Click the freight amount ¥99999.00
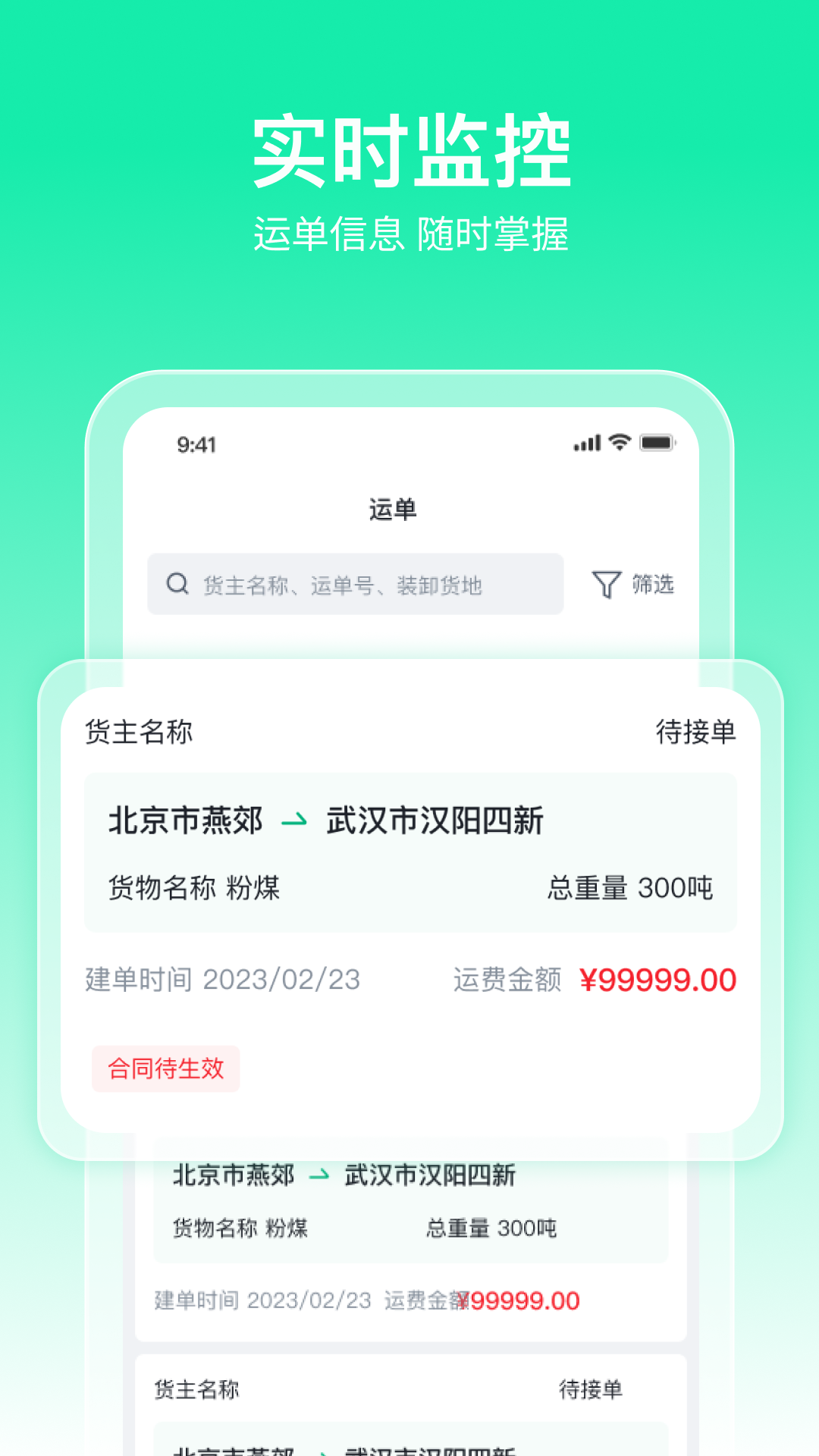 [x=658, y=980]
